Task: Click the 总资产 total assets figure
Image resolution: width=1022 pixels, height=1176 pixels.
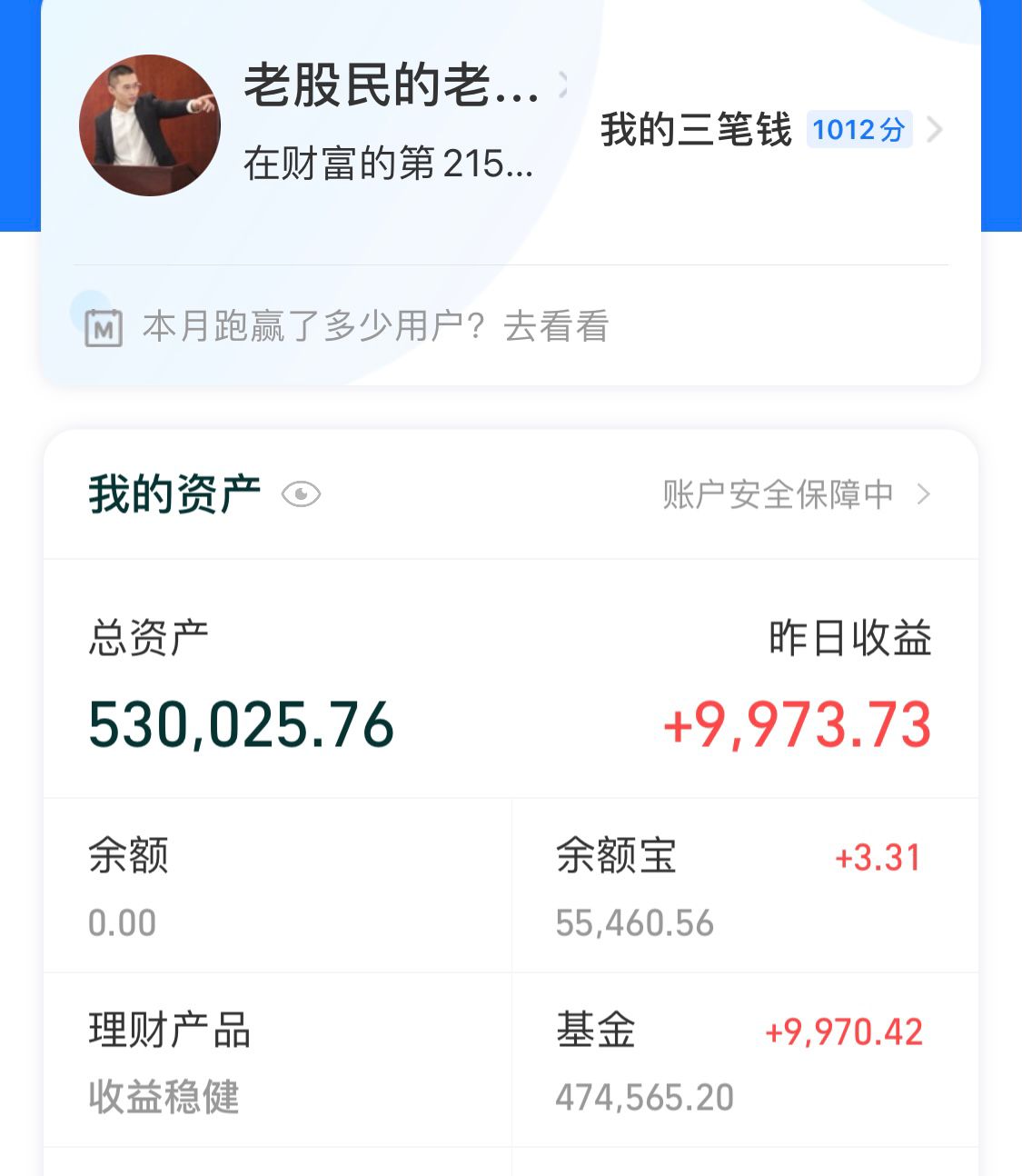Action: click(x=241, y=724)
